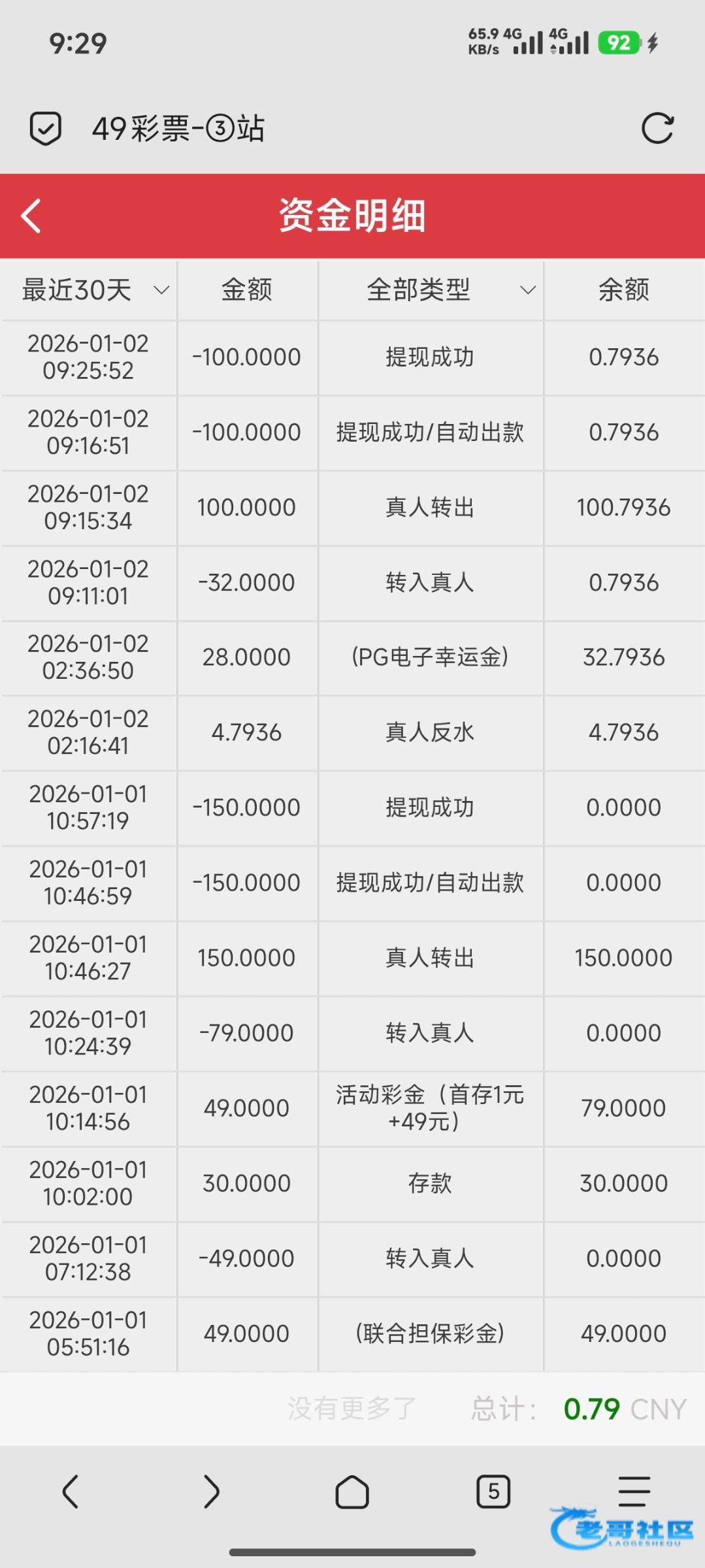The height and width of the screenshot is (1568, 705).
Task: Tap the browser back arrow
Action: coord(71,1492)
